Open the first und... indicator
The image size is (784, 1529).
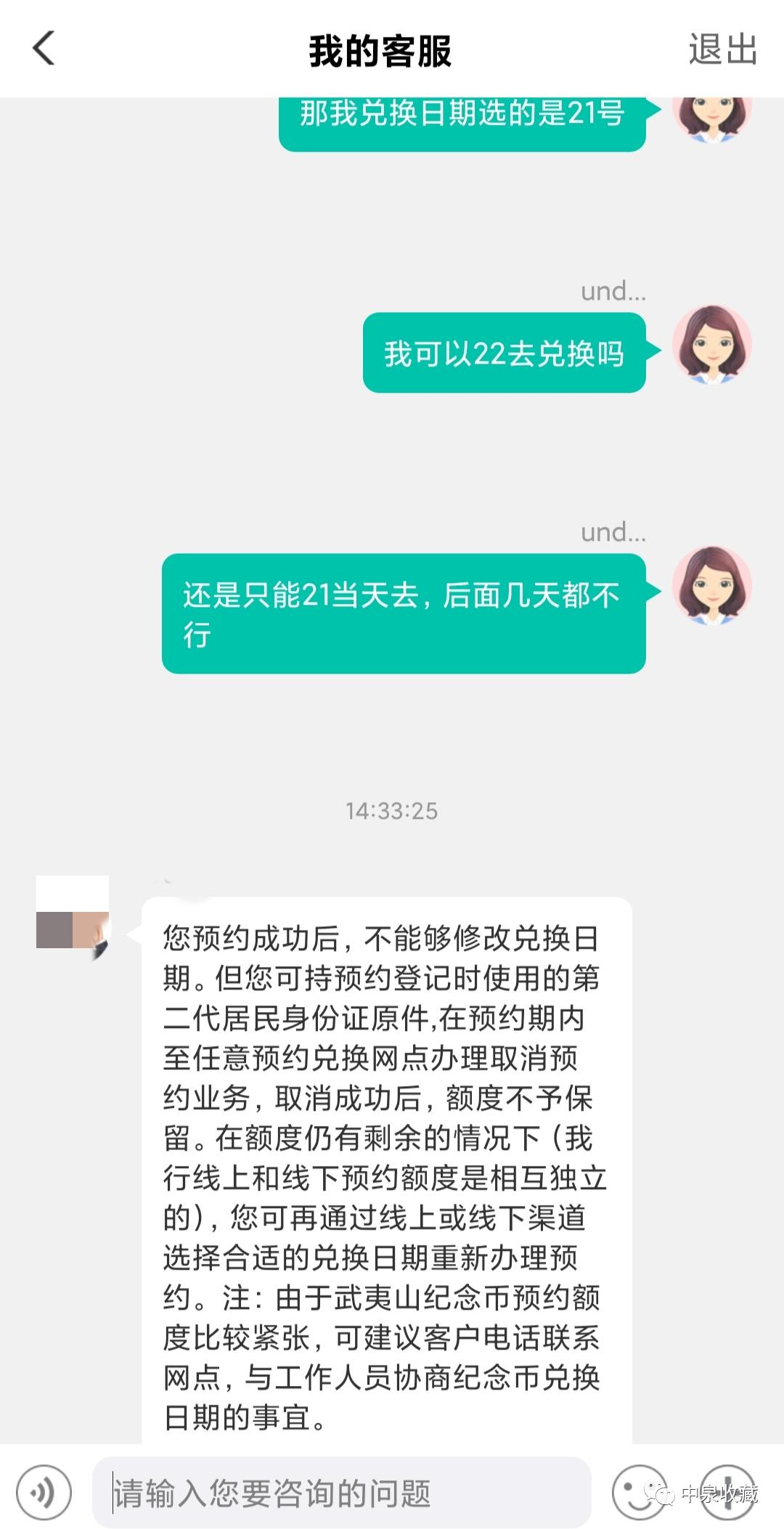pos(612,290)
